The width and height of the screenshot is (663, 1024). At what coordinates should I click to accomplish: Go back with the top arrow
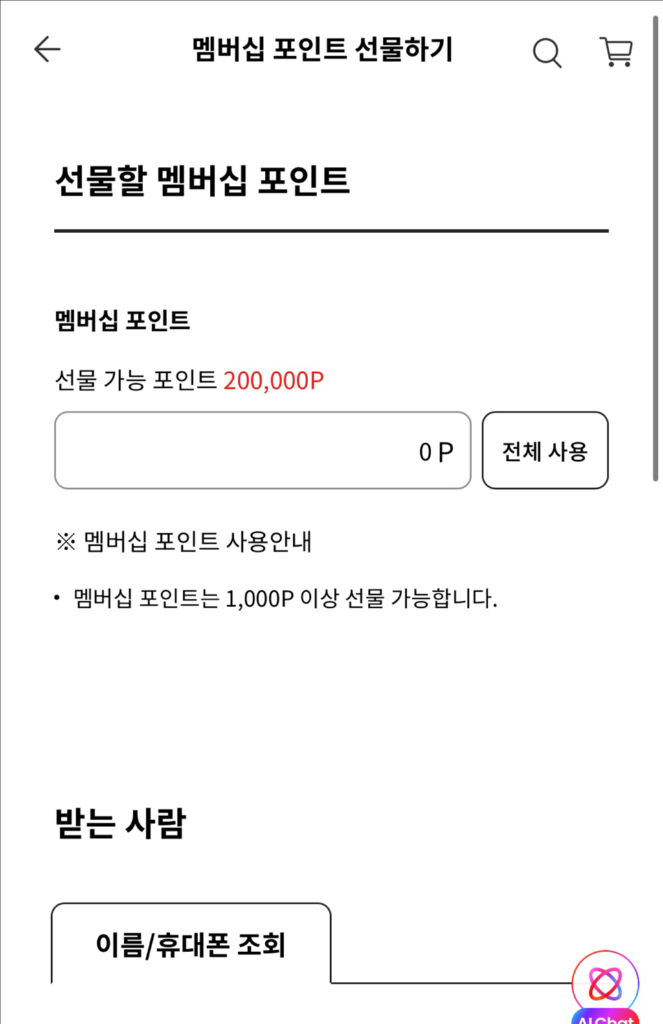47,50
